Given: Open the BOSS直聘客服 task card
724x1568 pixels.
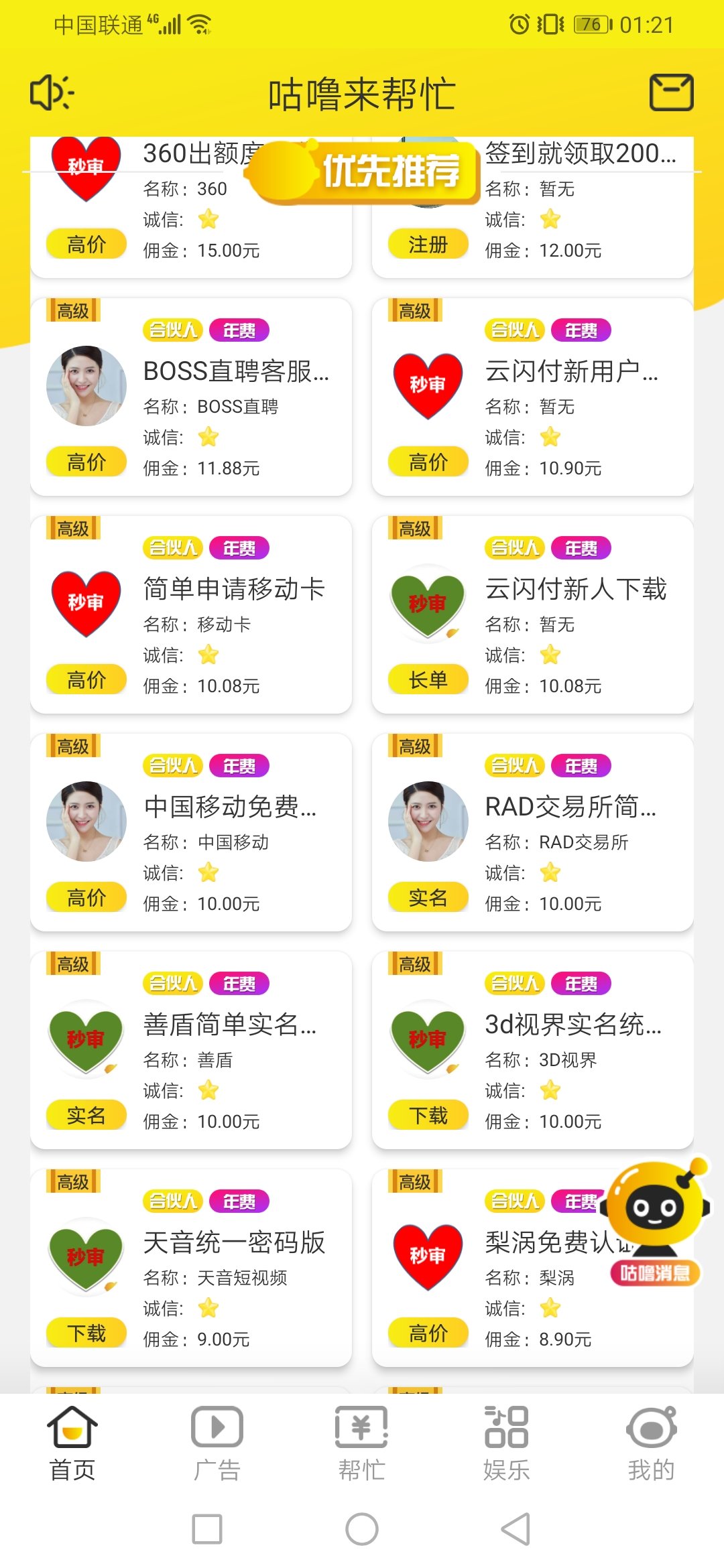Looking at the screenshot, I should 191,398.
